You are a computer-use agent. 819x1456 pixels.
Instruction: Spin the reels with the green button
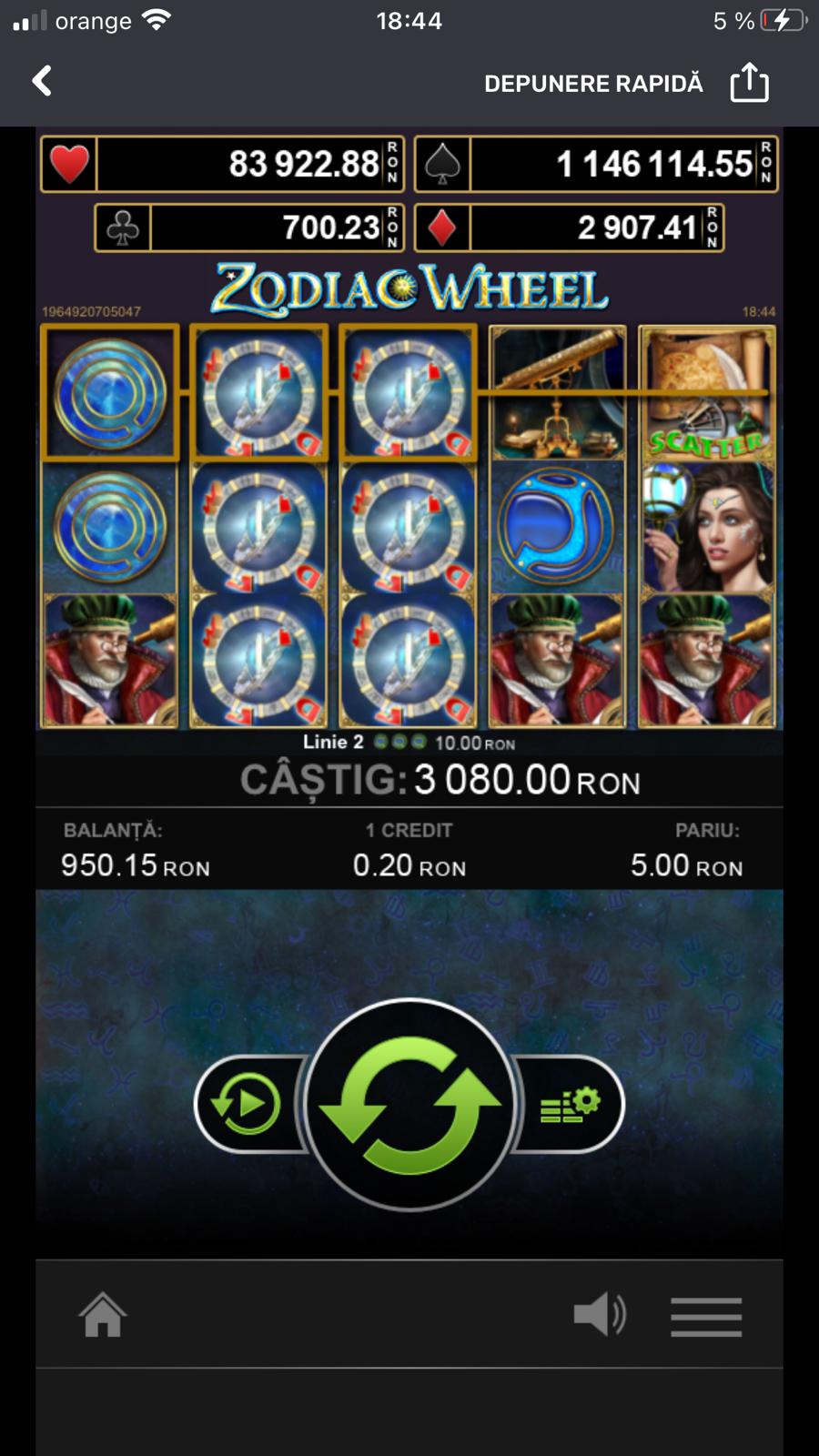coord(409,1105)
